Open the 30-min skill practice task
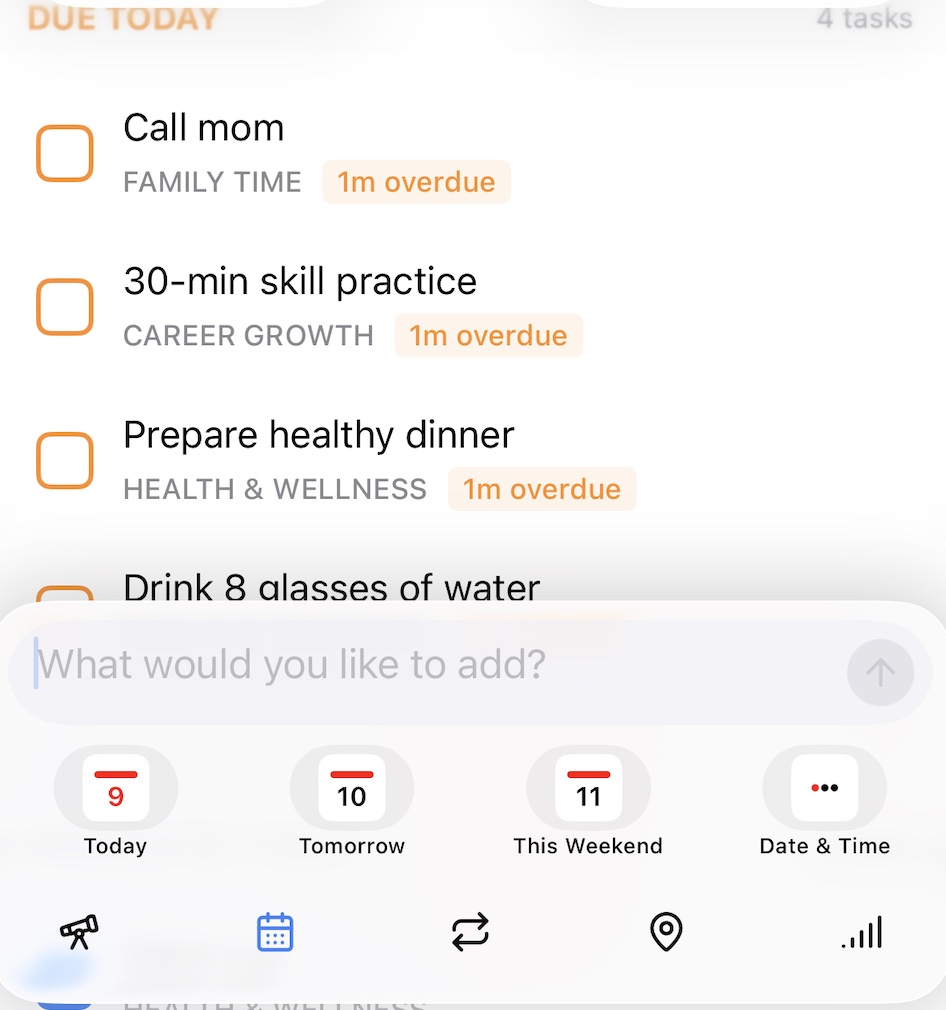The image size is (946, 1010). (x=300, y=282)
